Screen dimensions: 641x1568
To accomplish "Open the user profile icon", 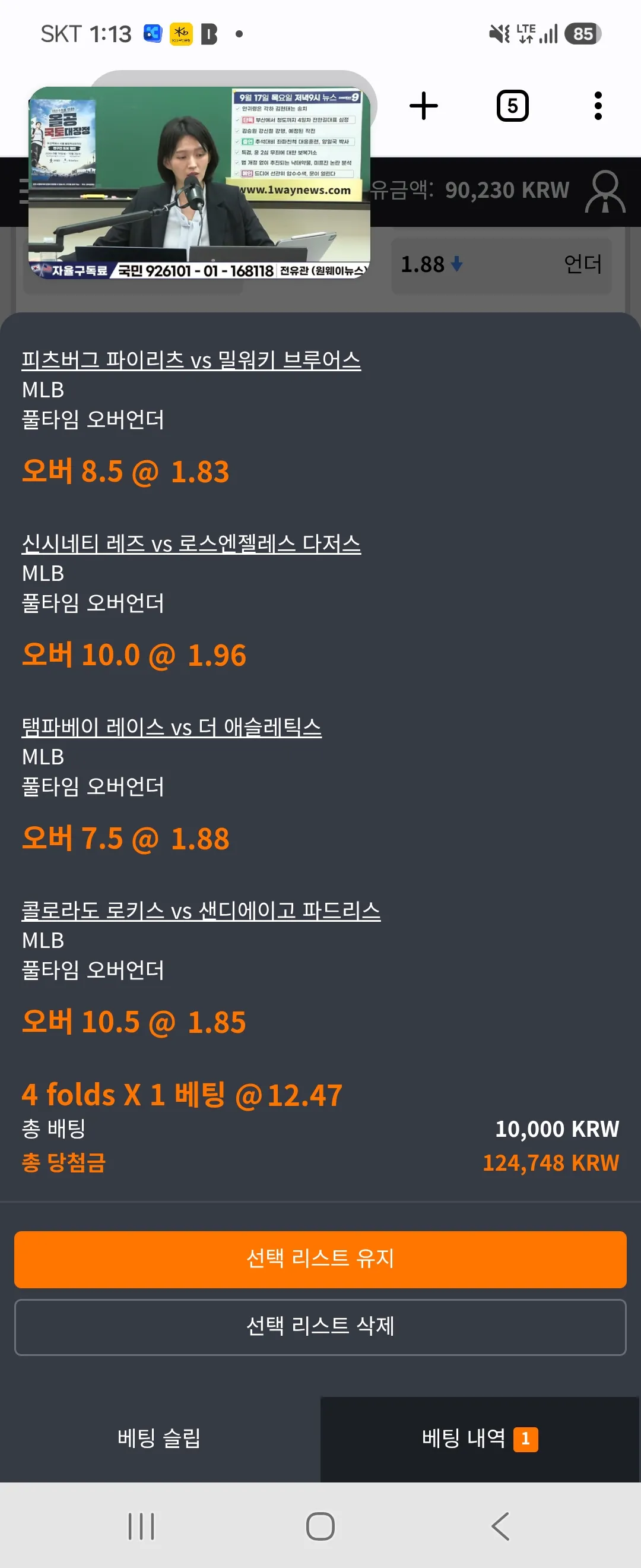I will (x=605, y=191).
